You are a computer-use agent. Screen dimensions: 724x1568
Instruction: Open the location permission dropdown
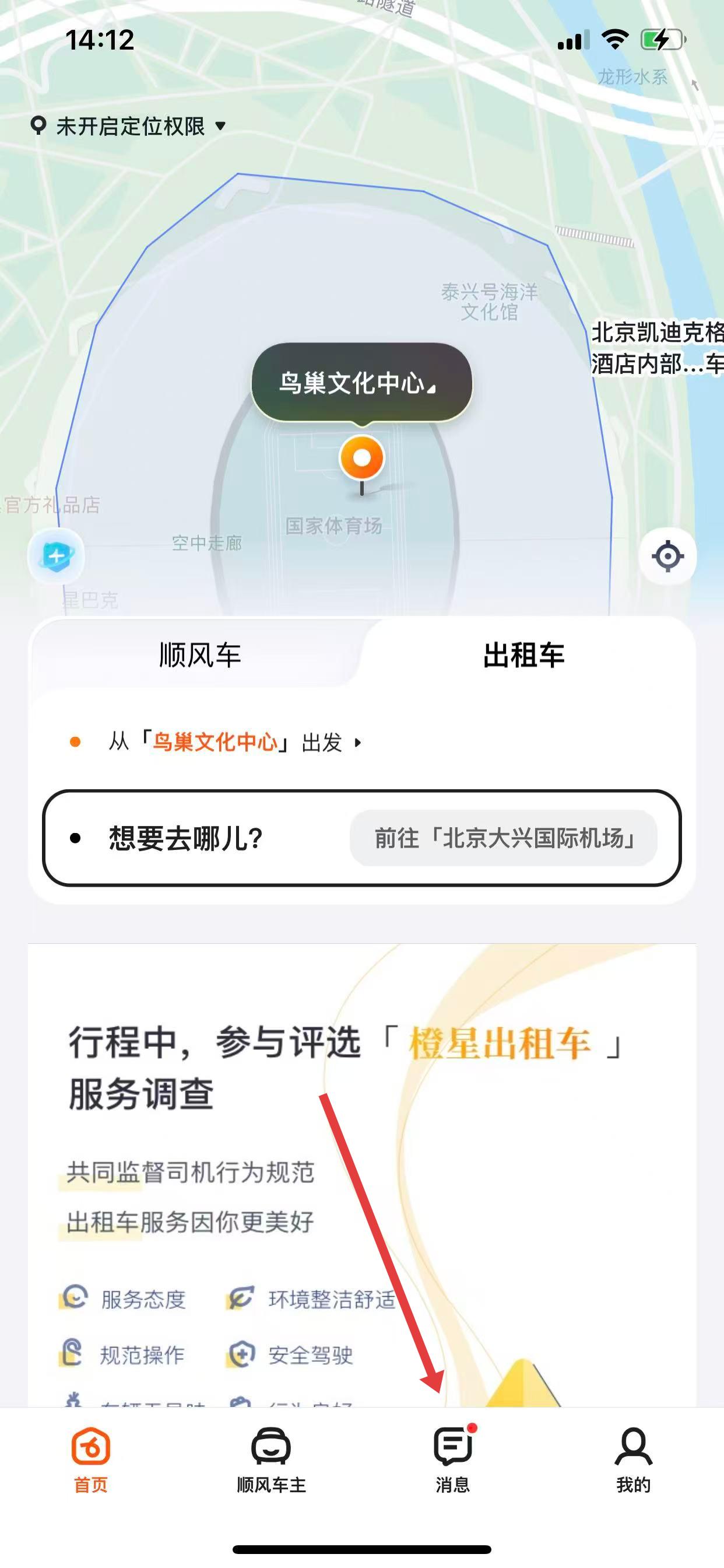point(129,127)
